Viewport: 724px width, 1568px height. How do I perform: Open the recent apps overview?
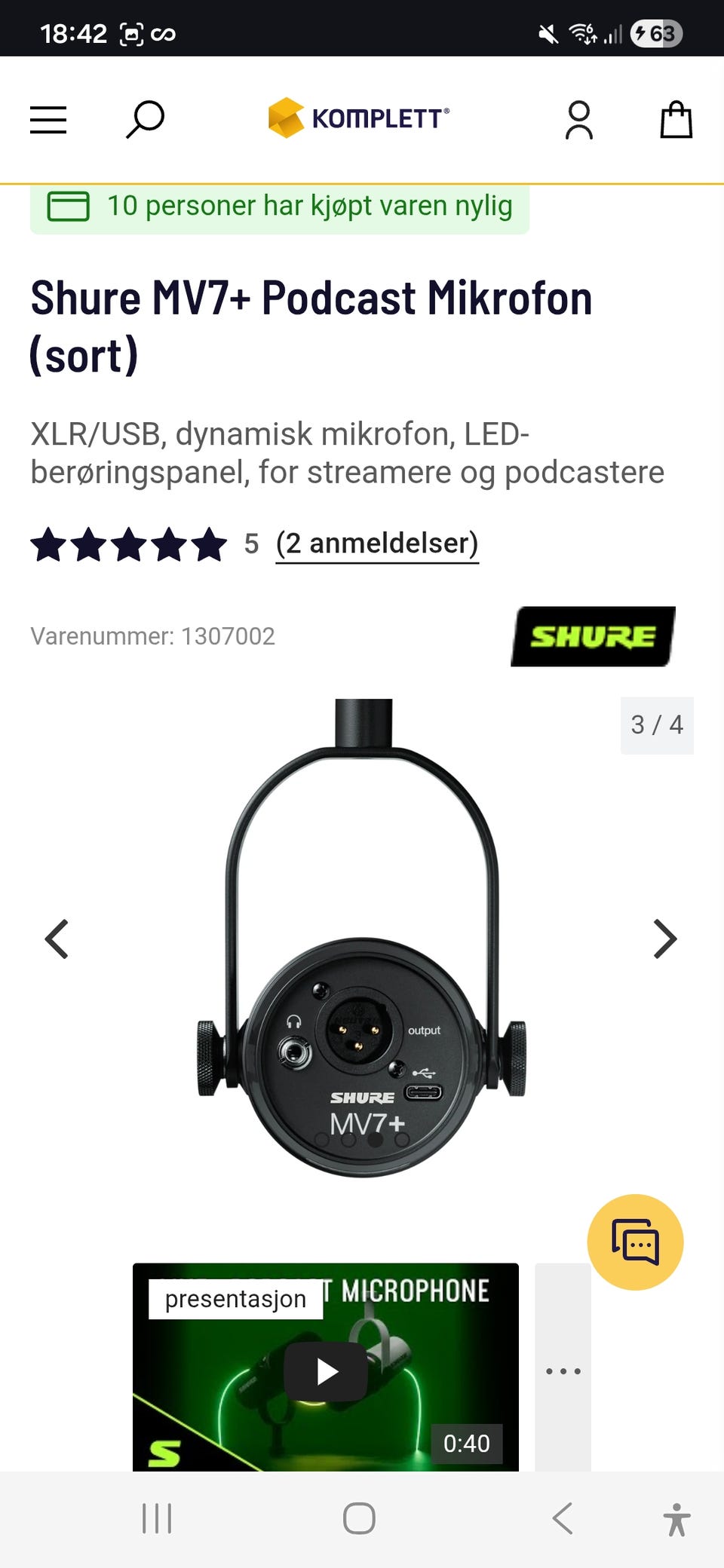coord(157,1518)
